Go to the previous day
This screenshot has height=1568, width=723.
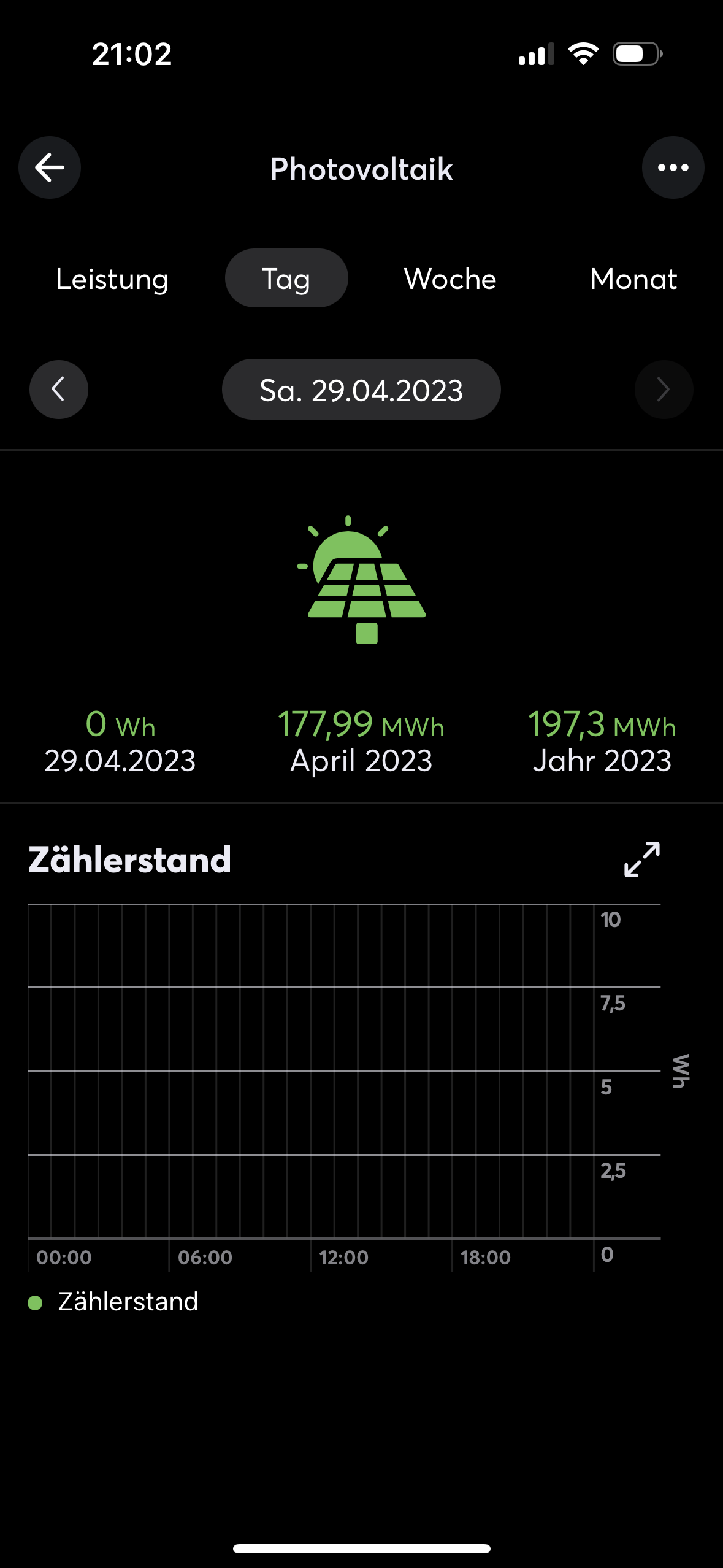[59, 390]
